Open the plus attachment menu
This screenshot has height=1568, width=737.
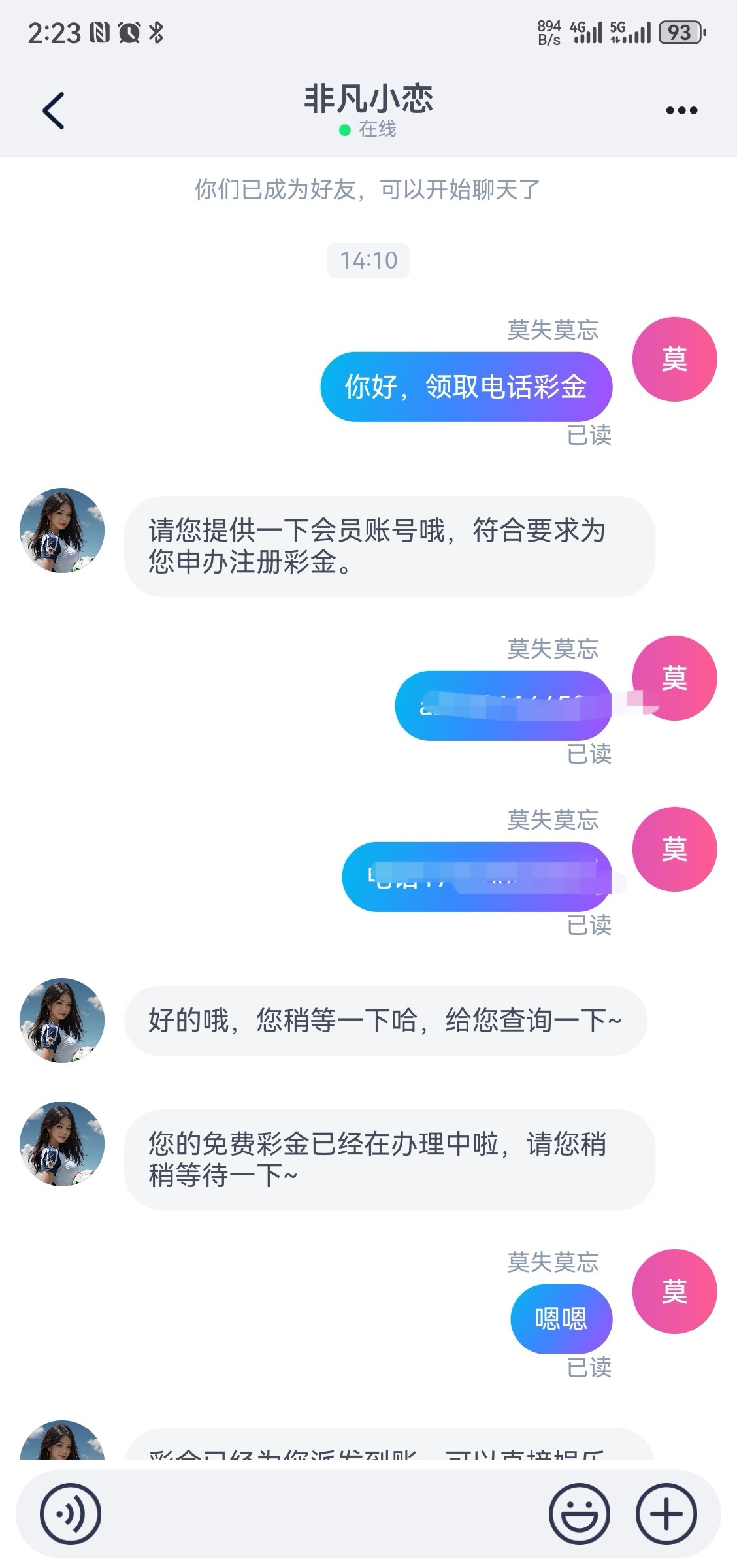point(666,1514)
